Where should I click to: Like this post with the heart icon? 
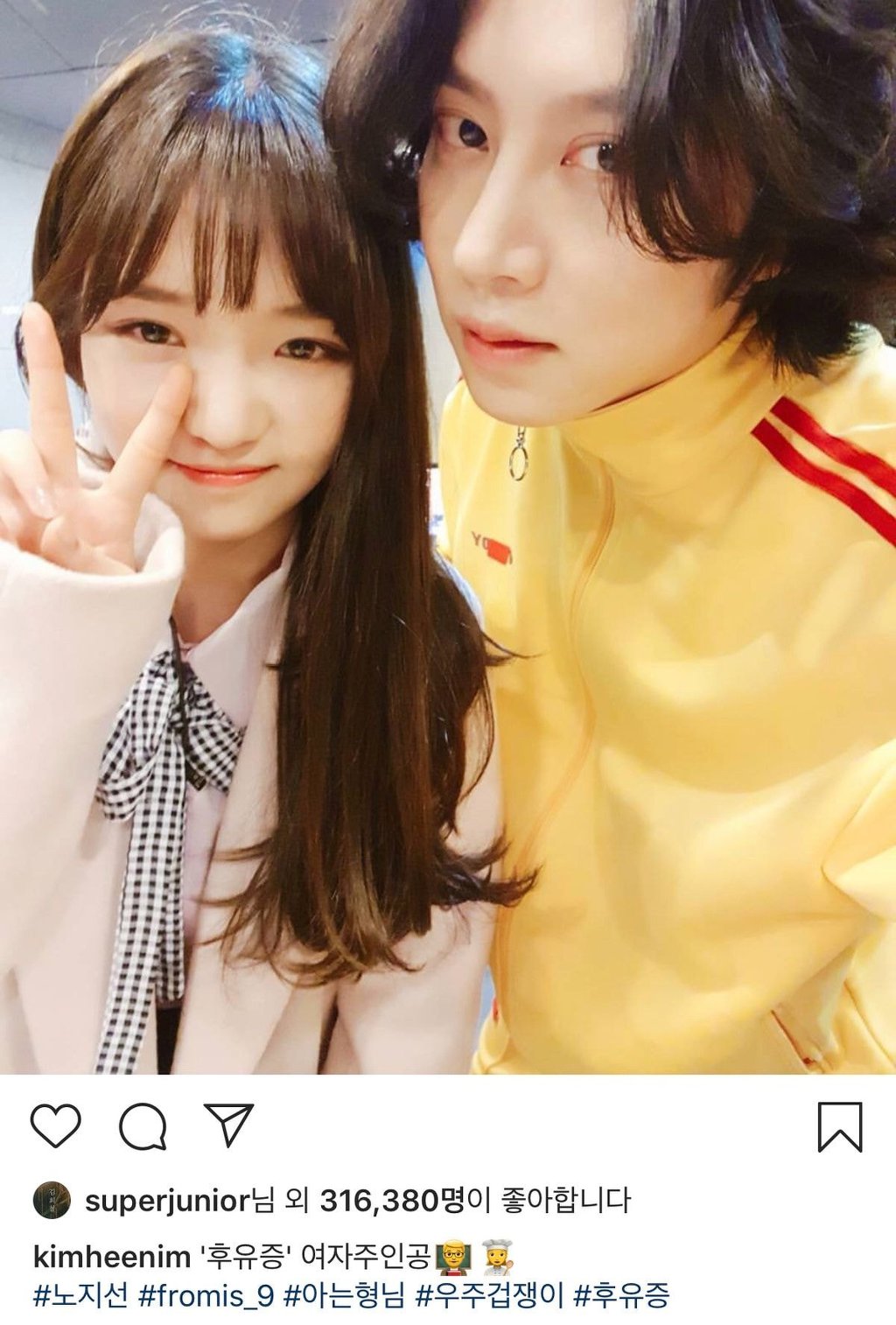tap(55, 1125)
